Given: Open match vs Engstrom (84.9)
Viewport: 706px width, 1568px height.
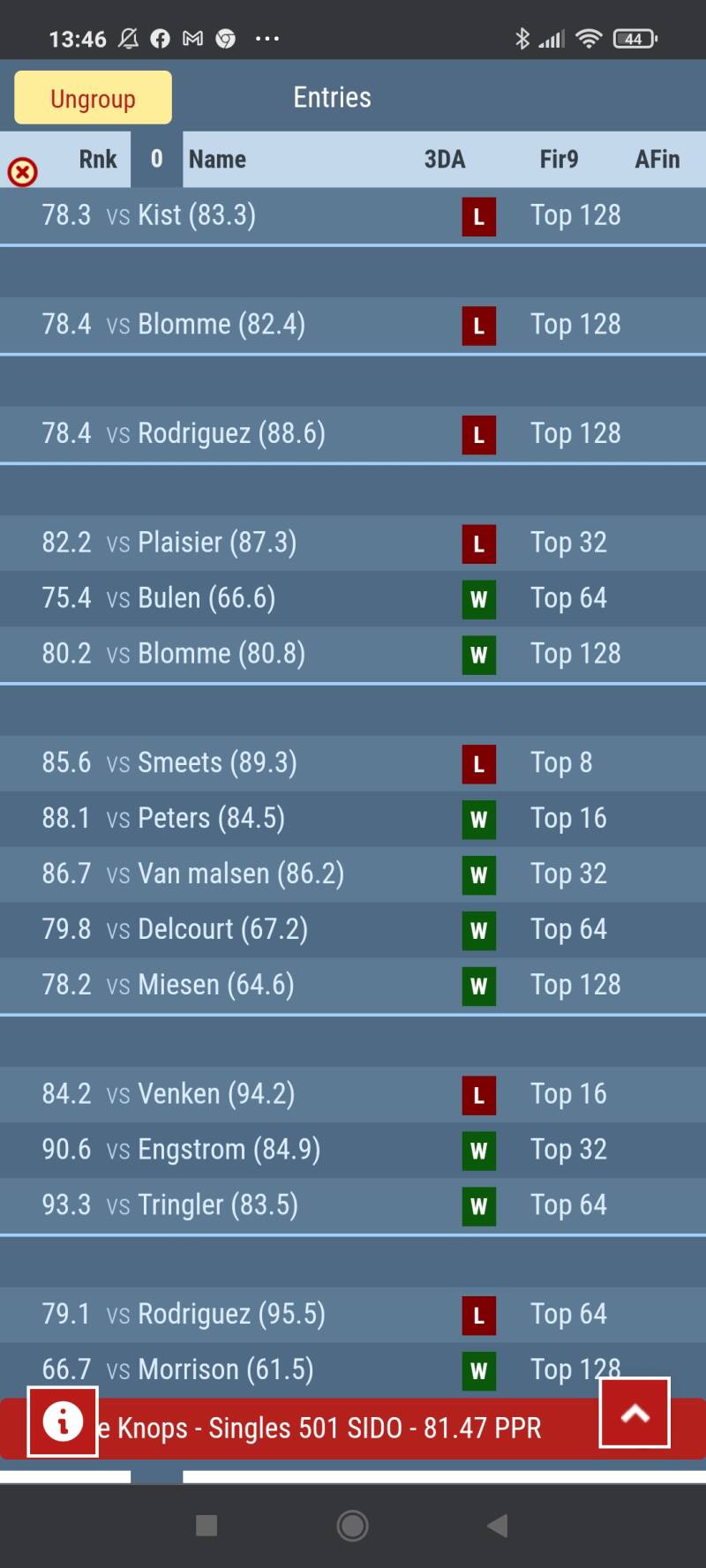Looking at the screenshot, I should click(229, 1150).
